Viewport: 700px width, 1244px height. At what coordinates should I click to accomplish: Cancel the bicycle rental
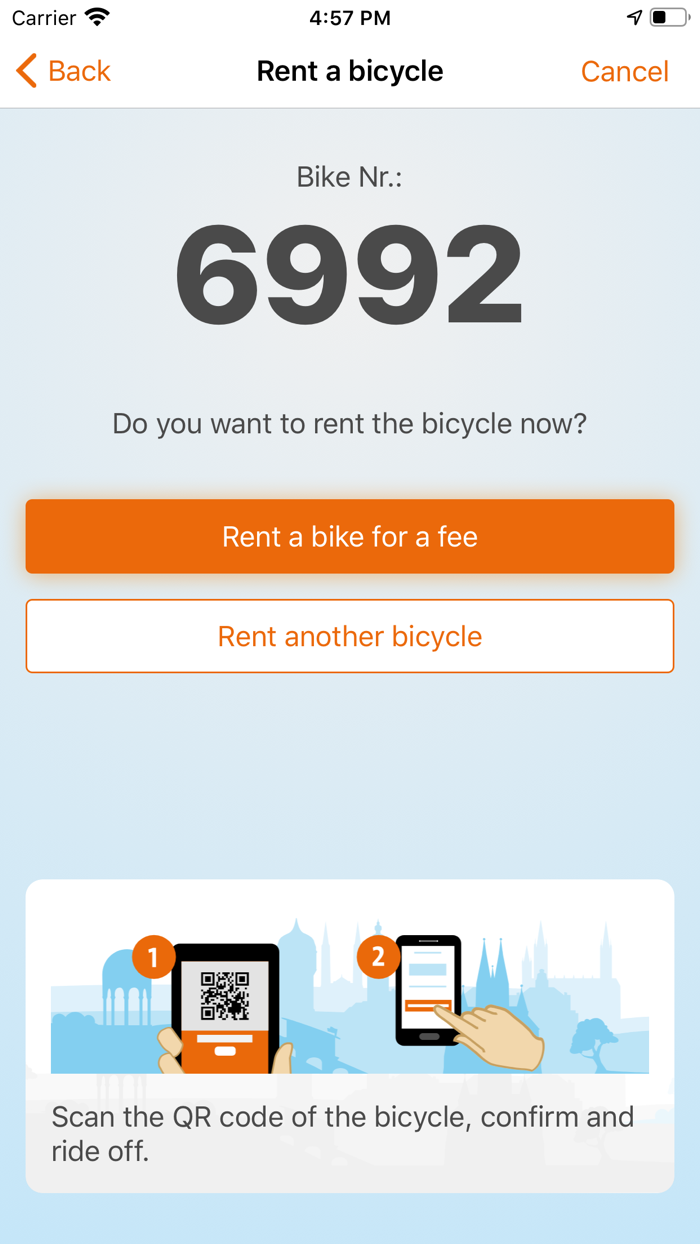(x=624, y=71)
